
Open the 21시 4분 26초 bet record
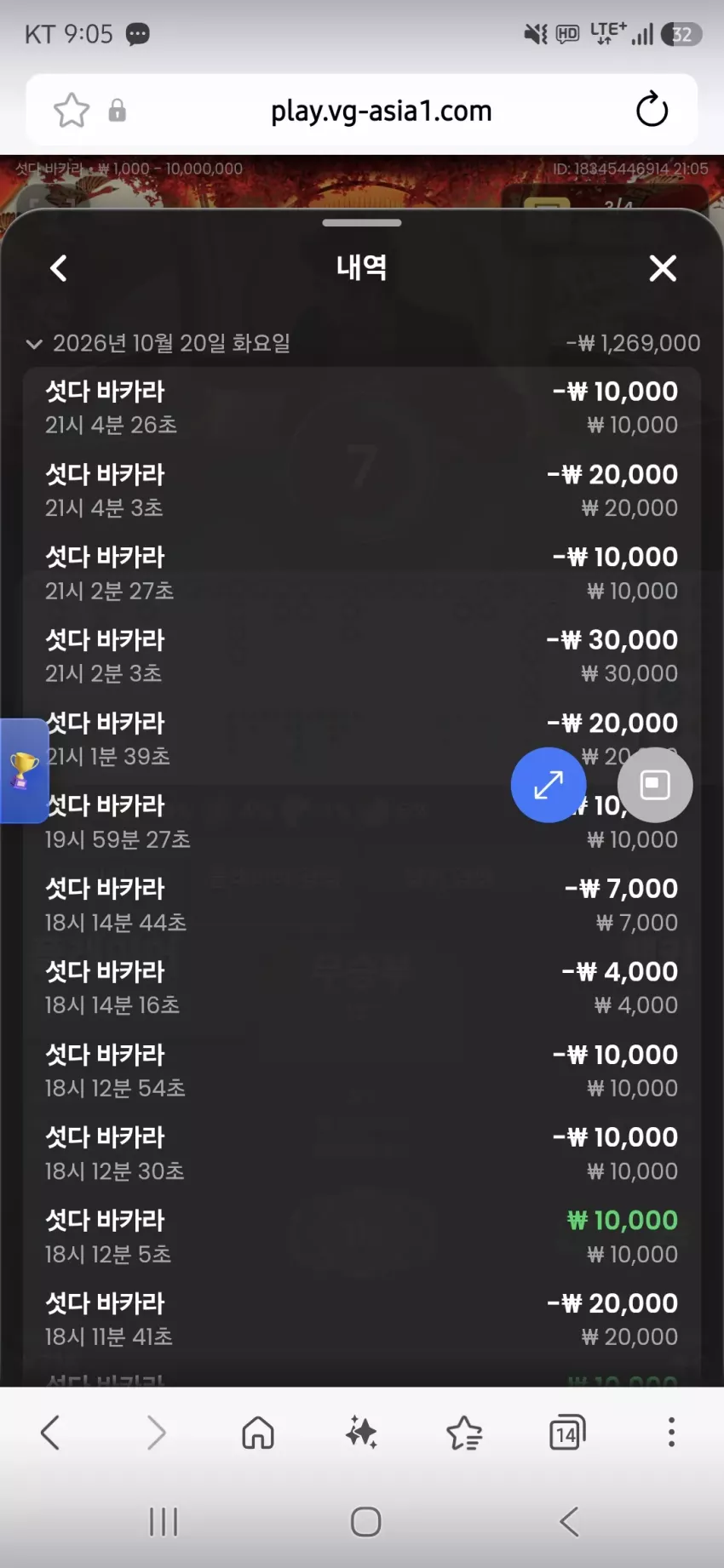coord(362,408)
